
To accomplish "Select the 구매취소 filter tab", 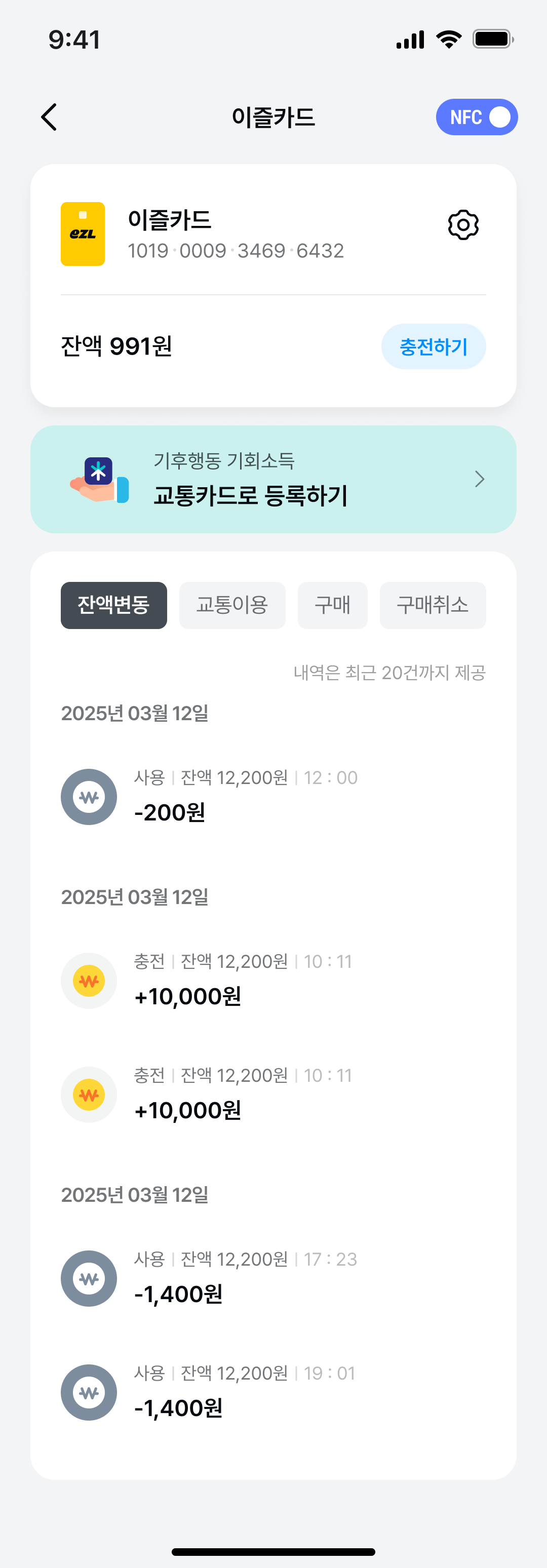I will click(x=433, y=604).
